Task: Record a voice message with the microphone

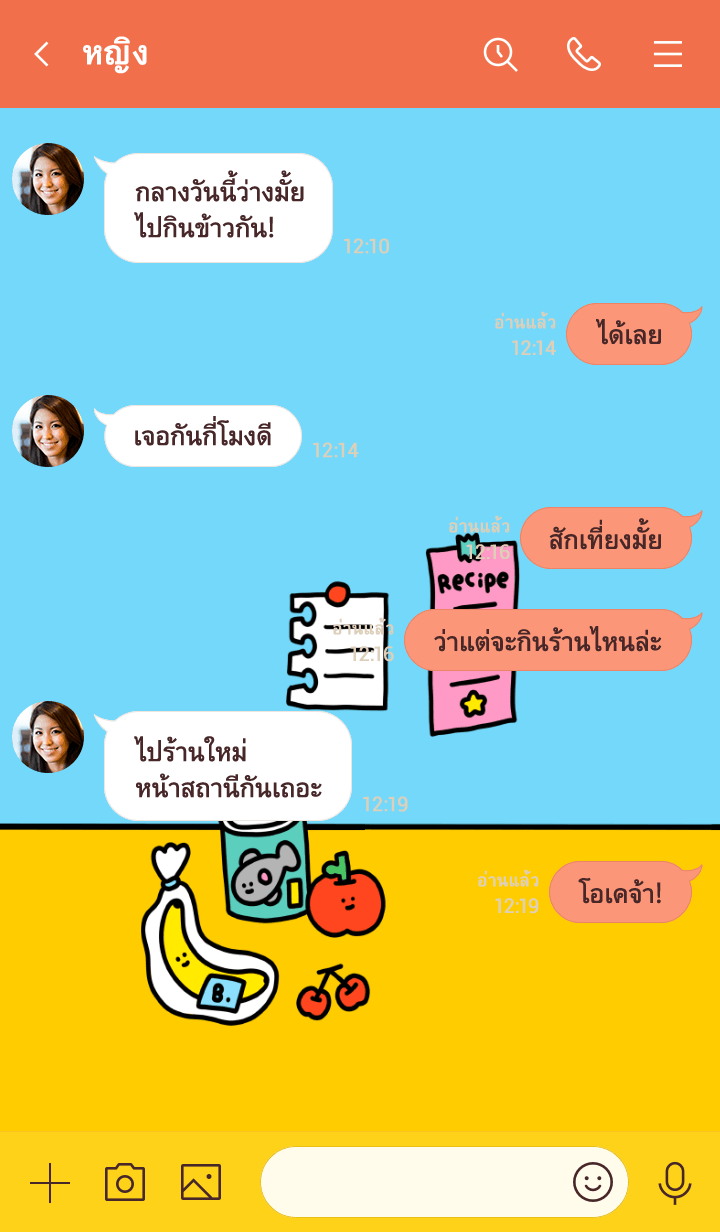Action: click(x=675, y=1183)
